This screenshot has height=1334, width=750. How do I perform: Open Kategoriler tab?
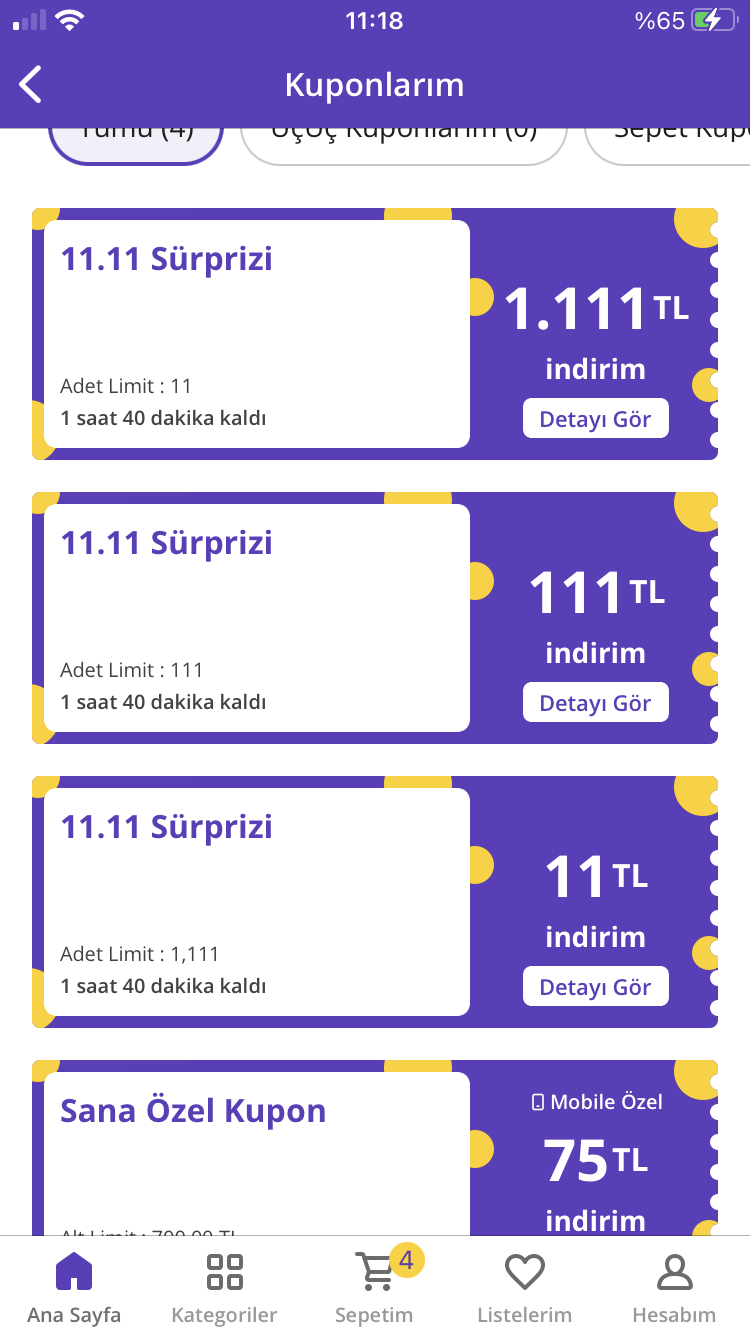tap(224, 1288)
